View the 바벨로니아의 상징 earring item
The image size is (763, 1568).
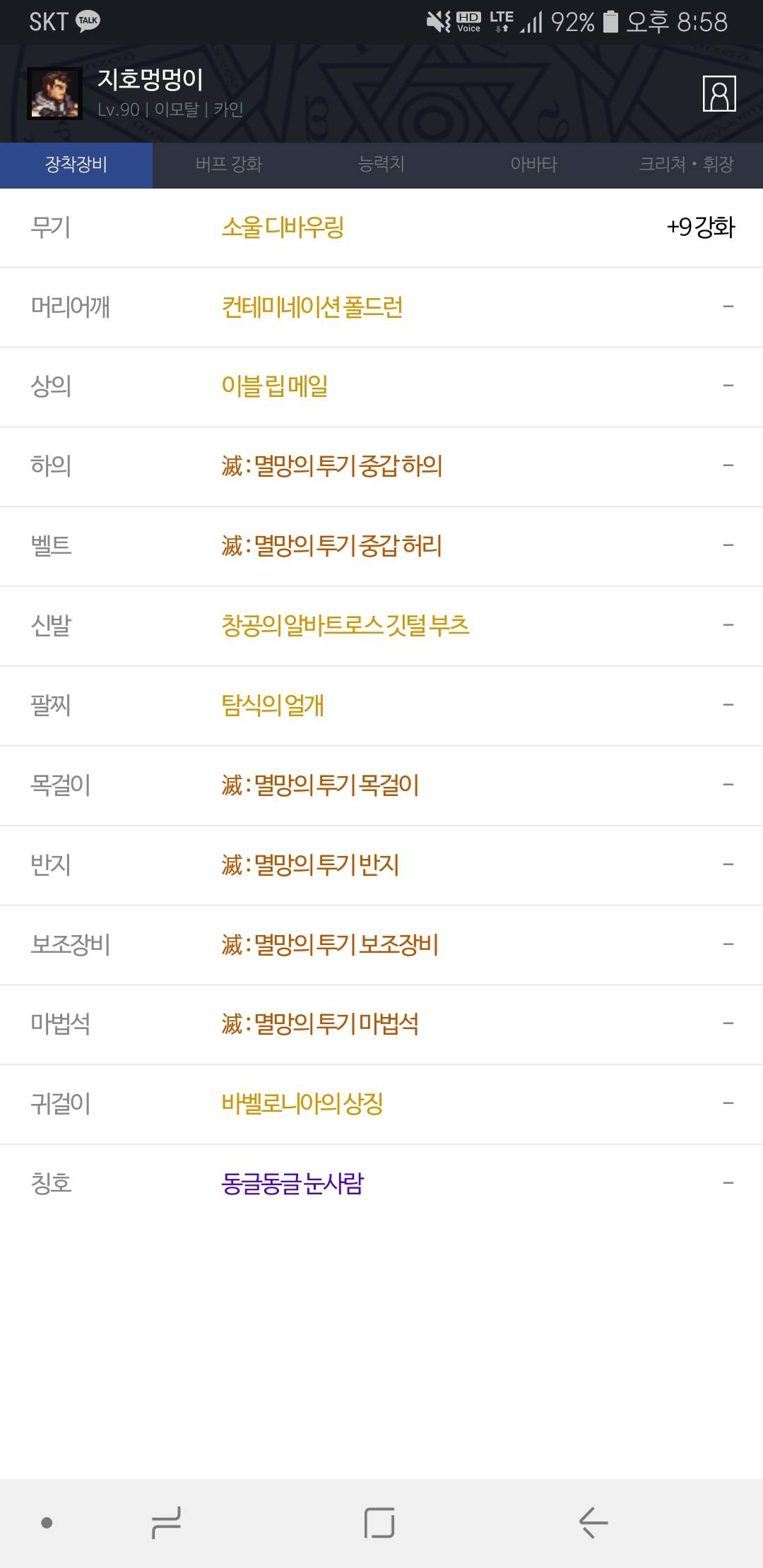[302, 1103]
